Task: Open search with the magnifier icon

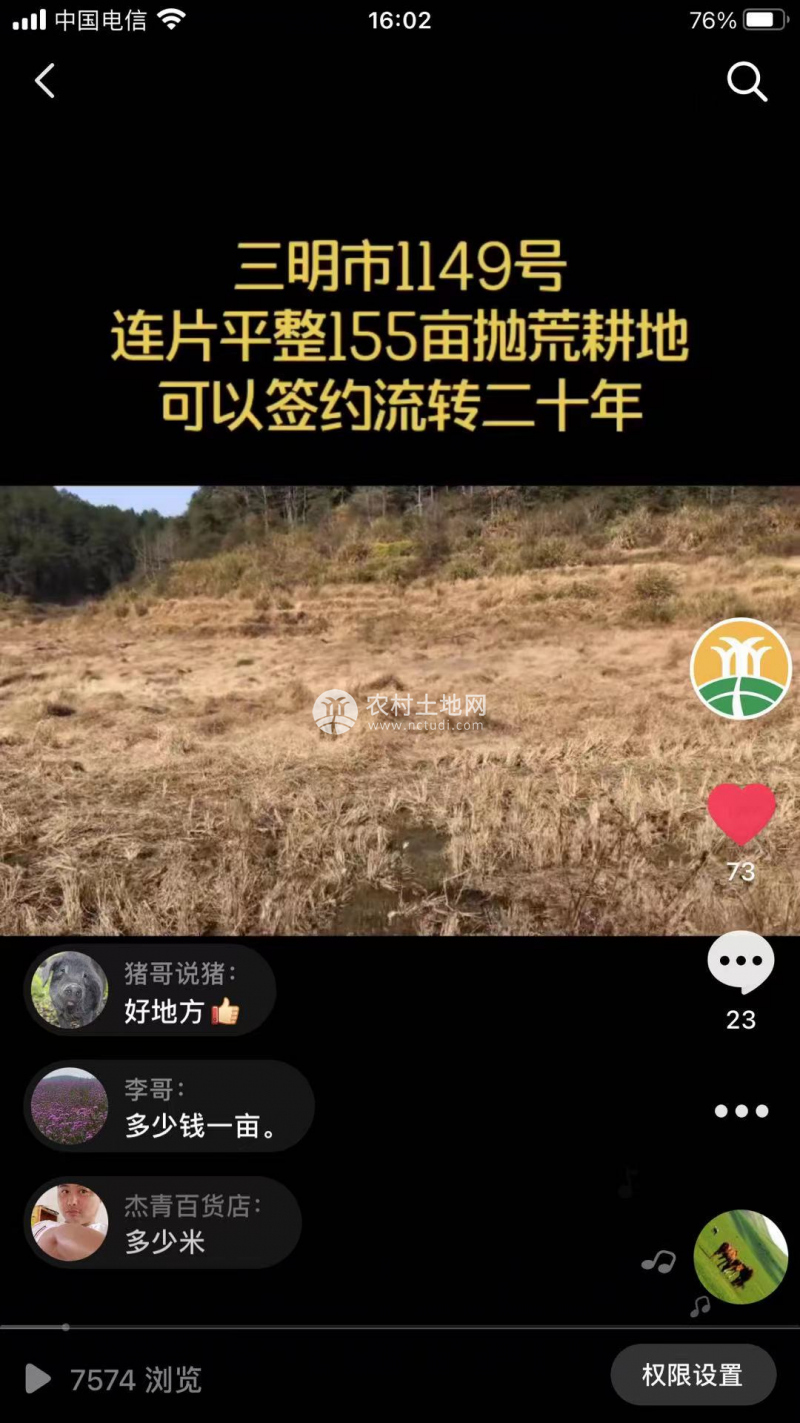Action: click(747, 82)
